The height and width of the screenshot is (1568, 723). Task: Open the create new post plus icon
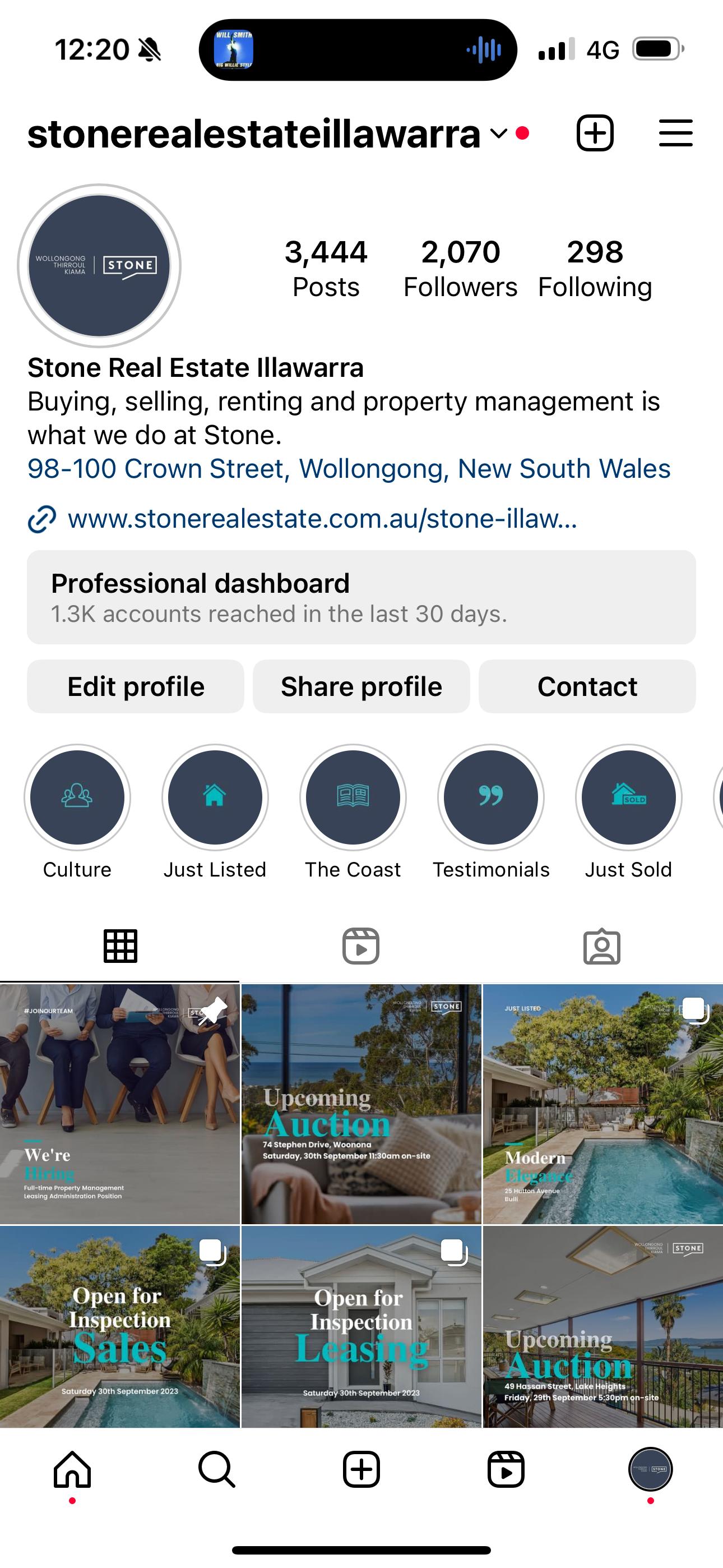coord(595,133)
